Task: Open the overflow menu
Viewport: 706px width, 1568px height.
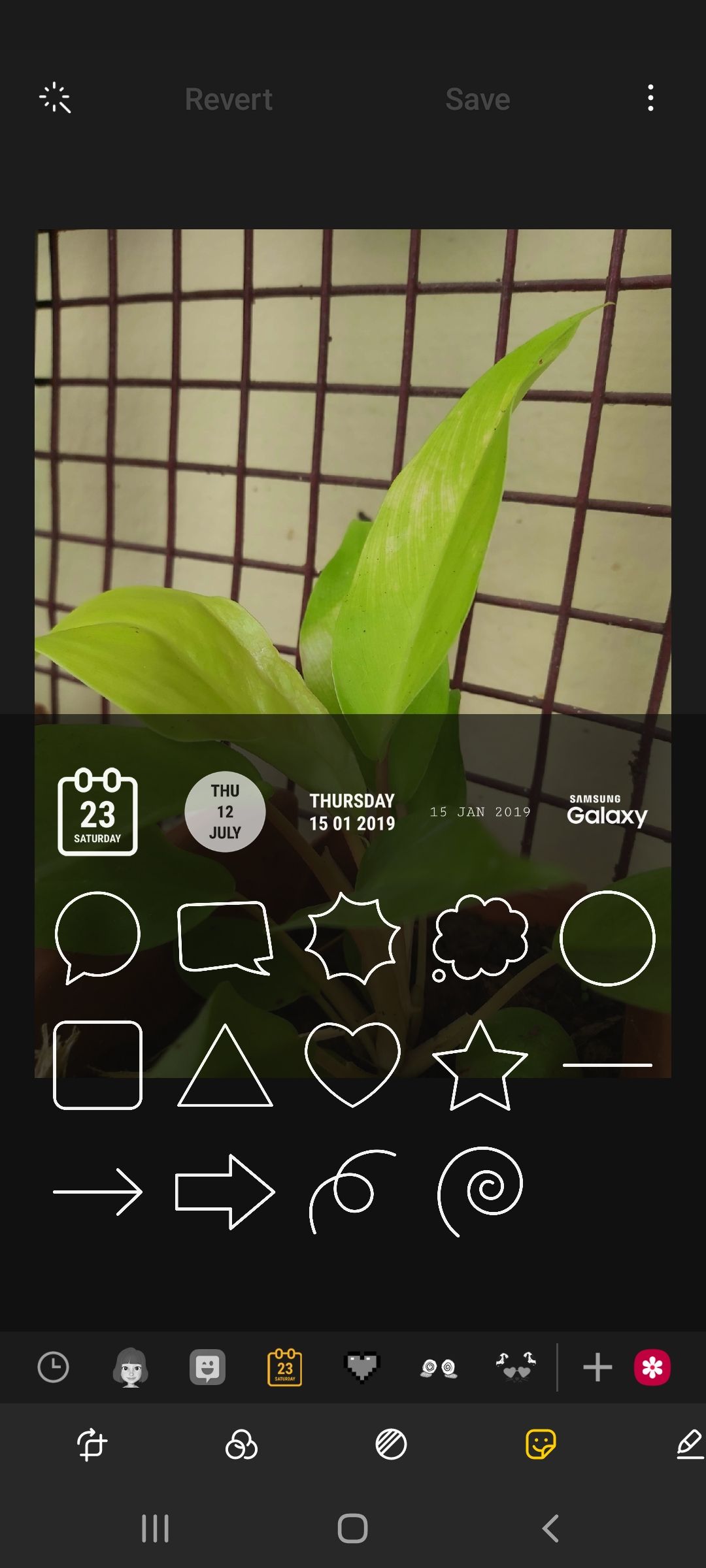Action: pyautogui.click(x=650, y=98)
